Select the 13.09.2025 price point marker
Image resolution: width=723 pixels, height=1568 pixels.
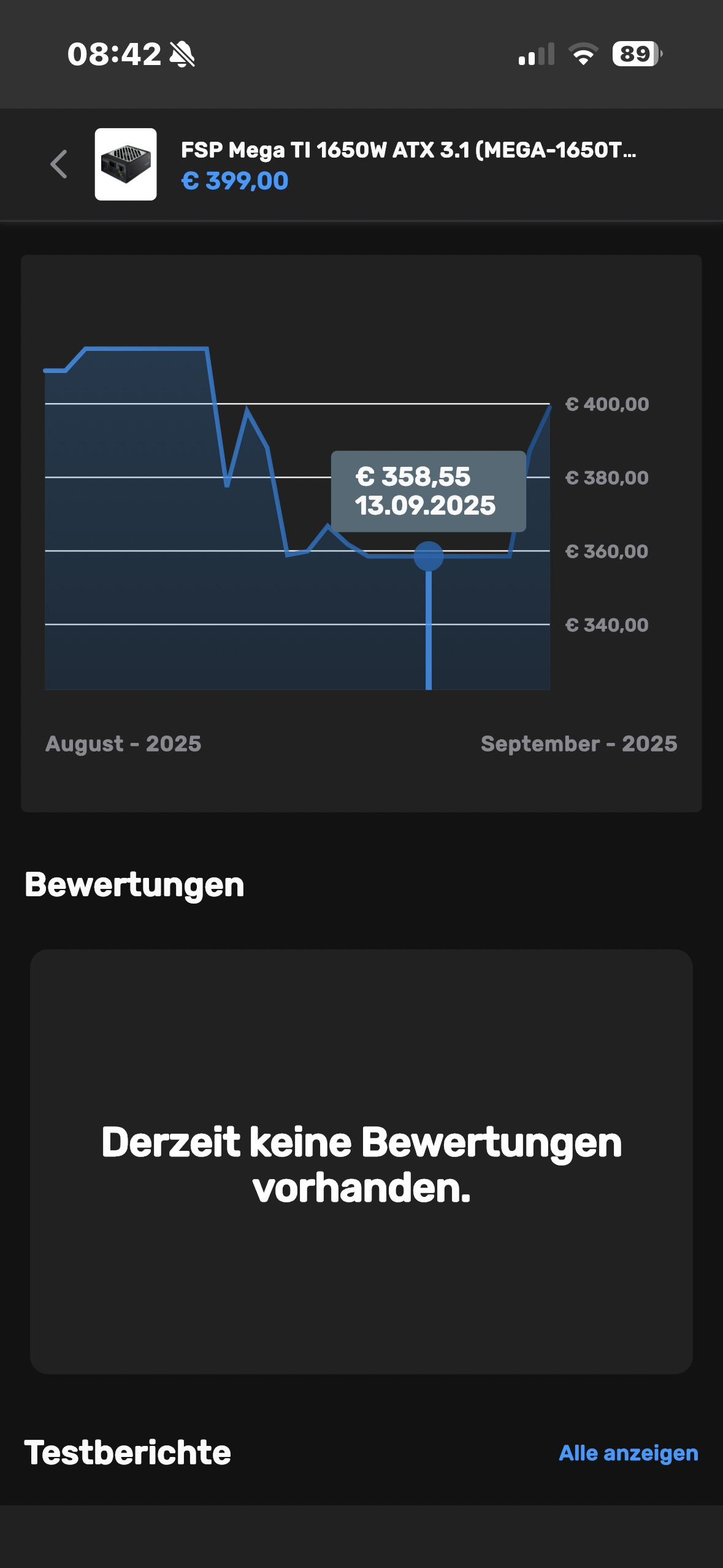coord(429,556)
